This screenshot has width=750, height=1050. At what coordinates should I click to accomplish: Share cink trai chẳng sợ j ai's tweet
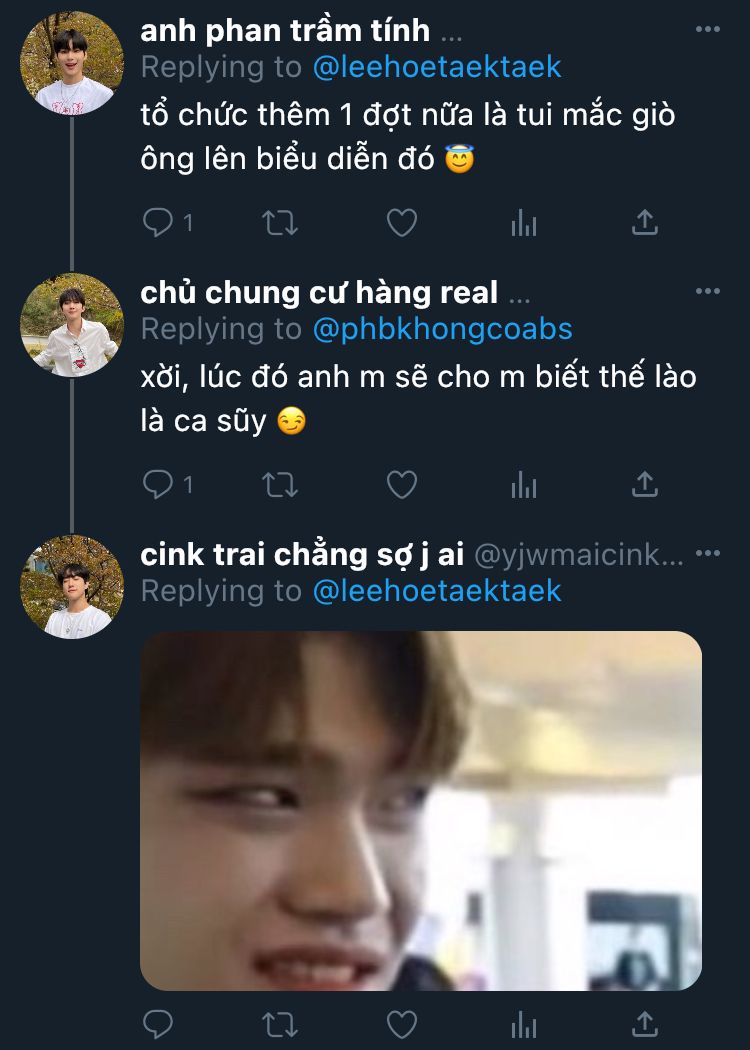coord(646,1023)
